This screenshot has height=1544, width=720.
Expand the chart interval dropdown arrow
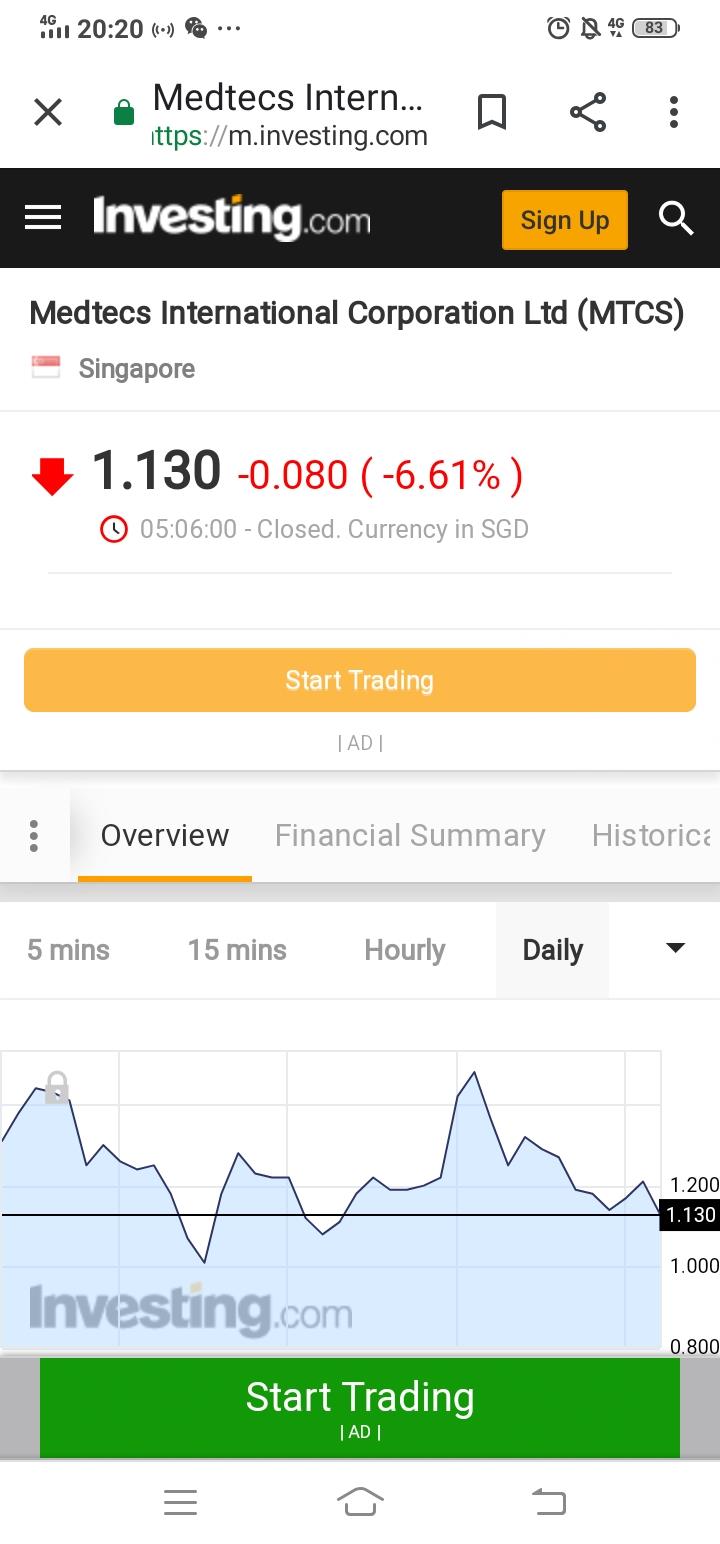(675, 948)
